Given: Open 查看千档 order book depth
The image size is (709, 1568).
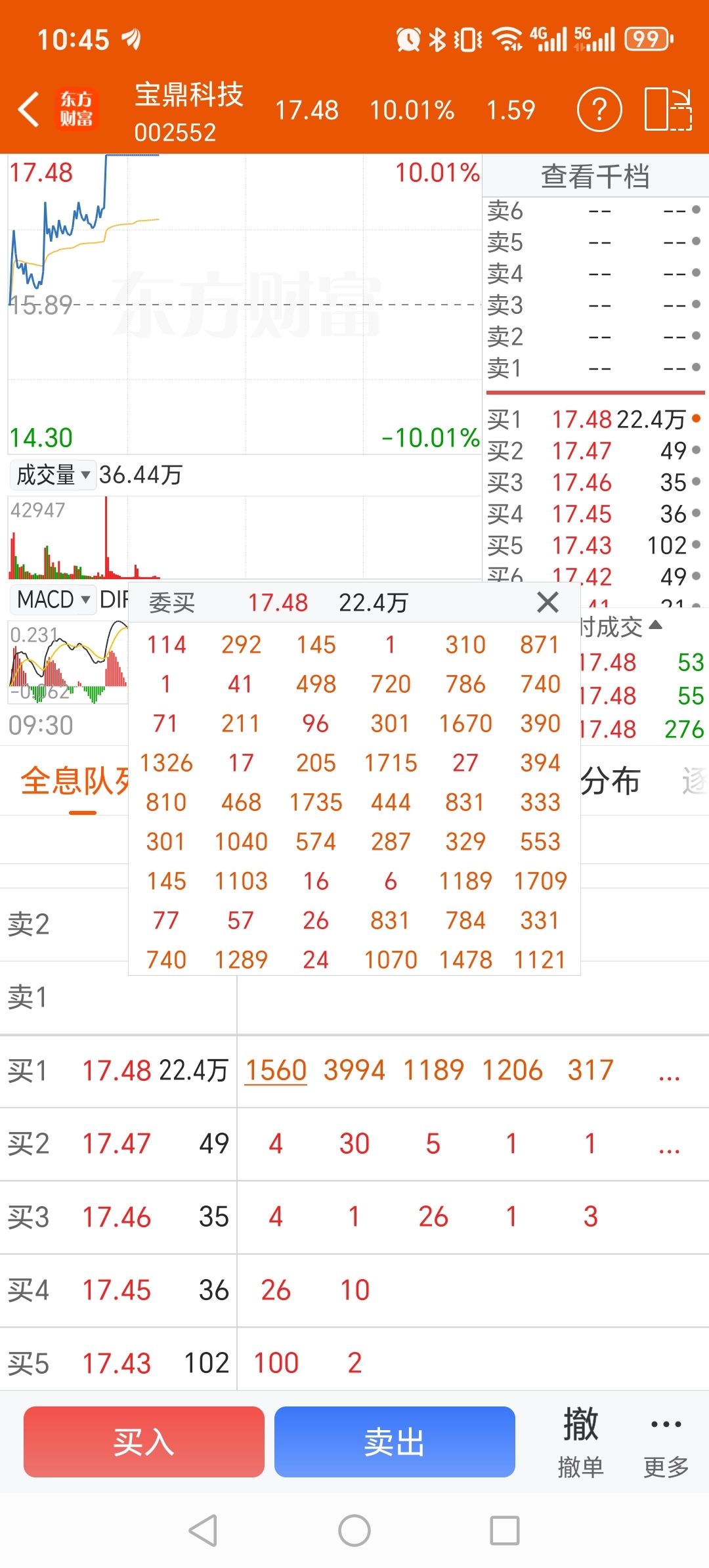Looking at the screenshot, I should click(x=595, y=177).
